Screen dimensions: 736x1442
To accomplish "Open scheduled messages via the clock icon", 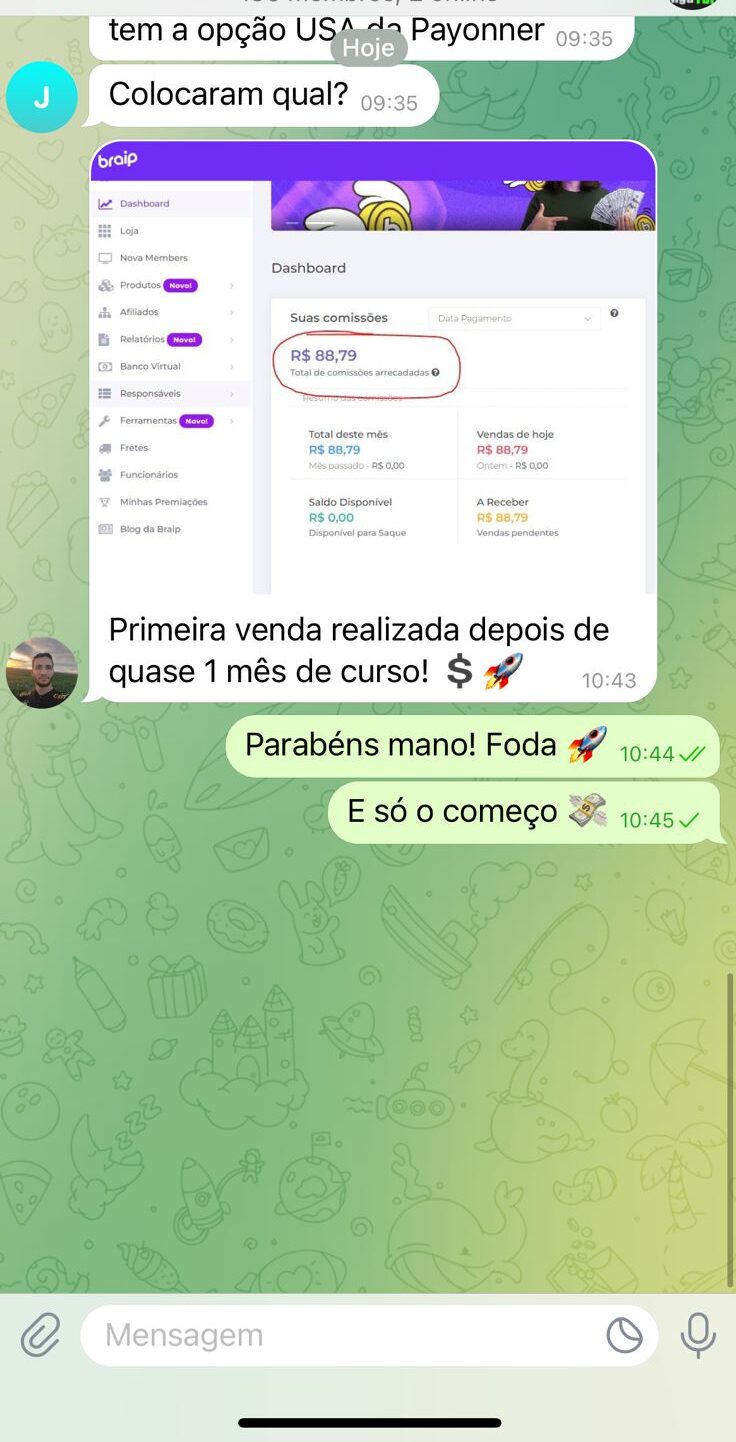I will (x=623, y=1335).
